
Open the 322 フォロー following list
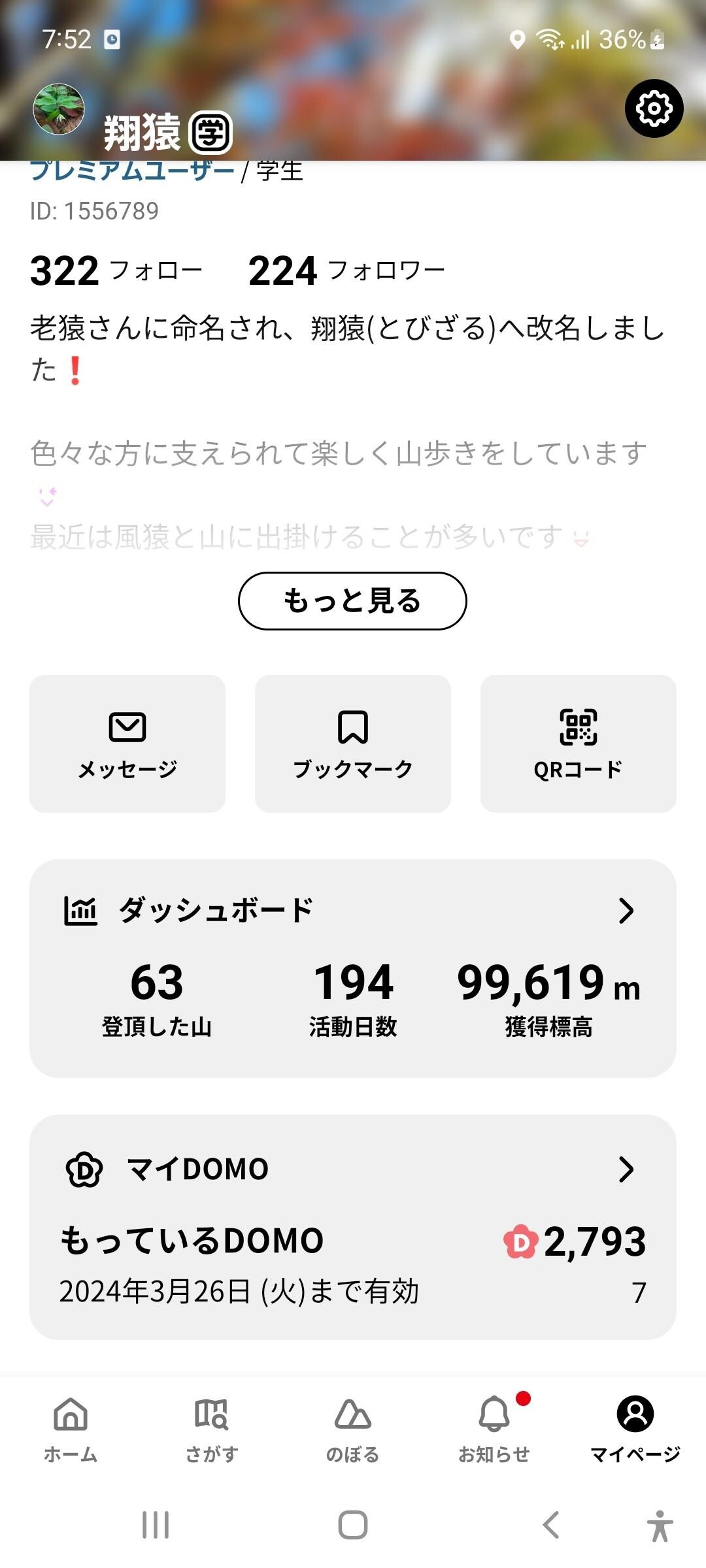[x=116, y=270]
